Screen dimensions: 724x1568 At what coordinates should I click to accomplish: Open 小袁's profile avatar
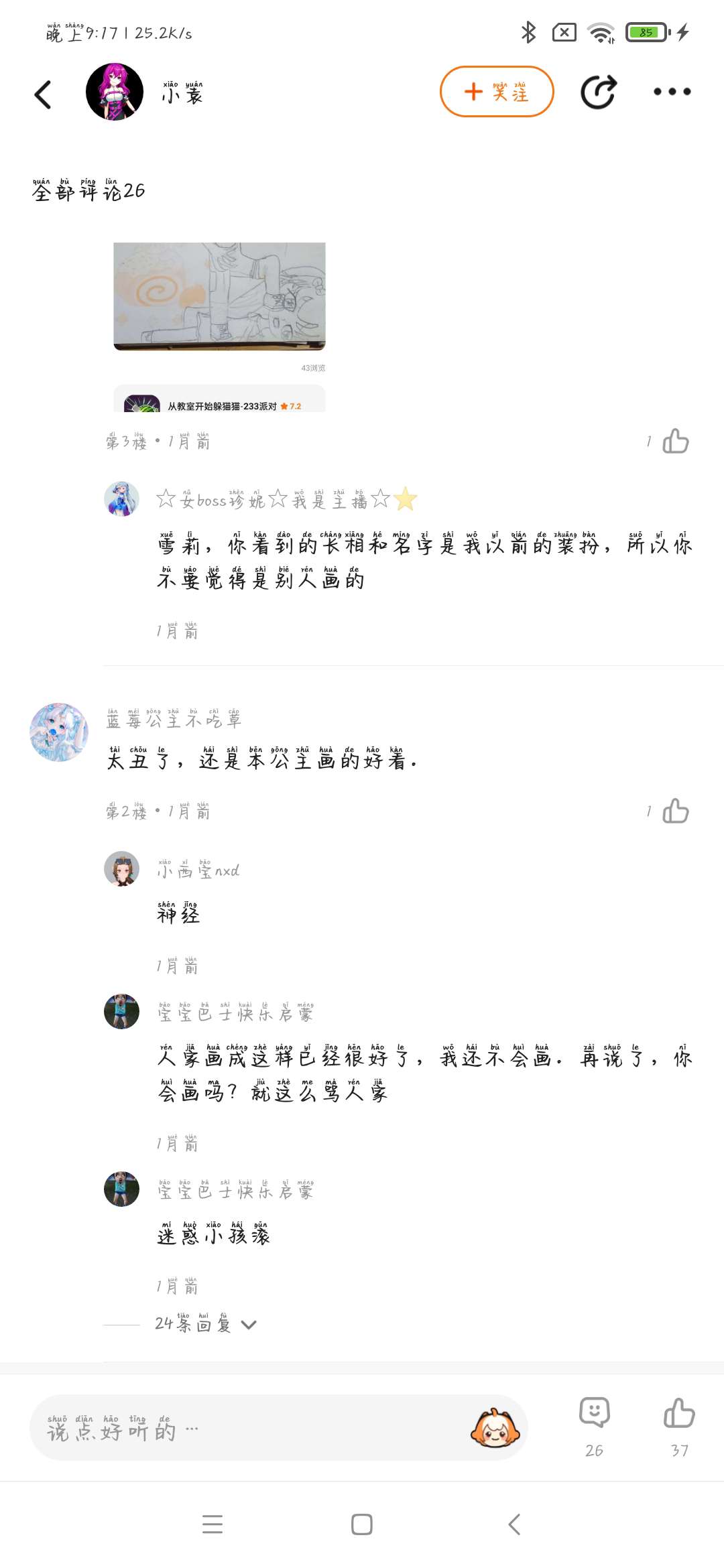click(115, 92)
